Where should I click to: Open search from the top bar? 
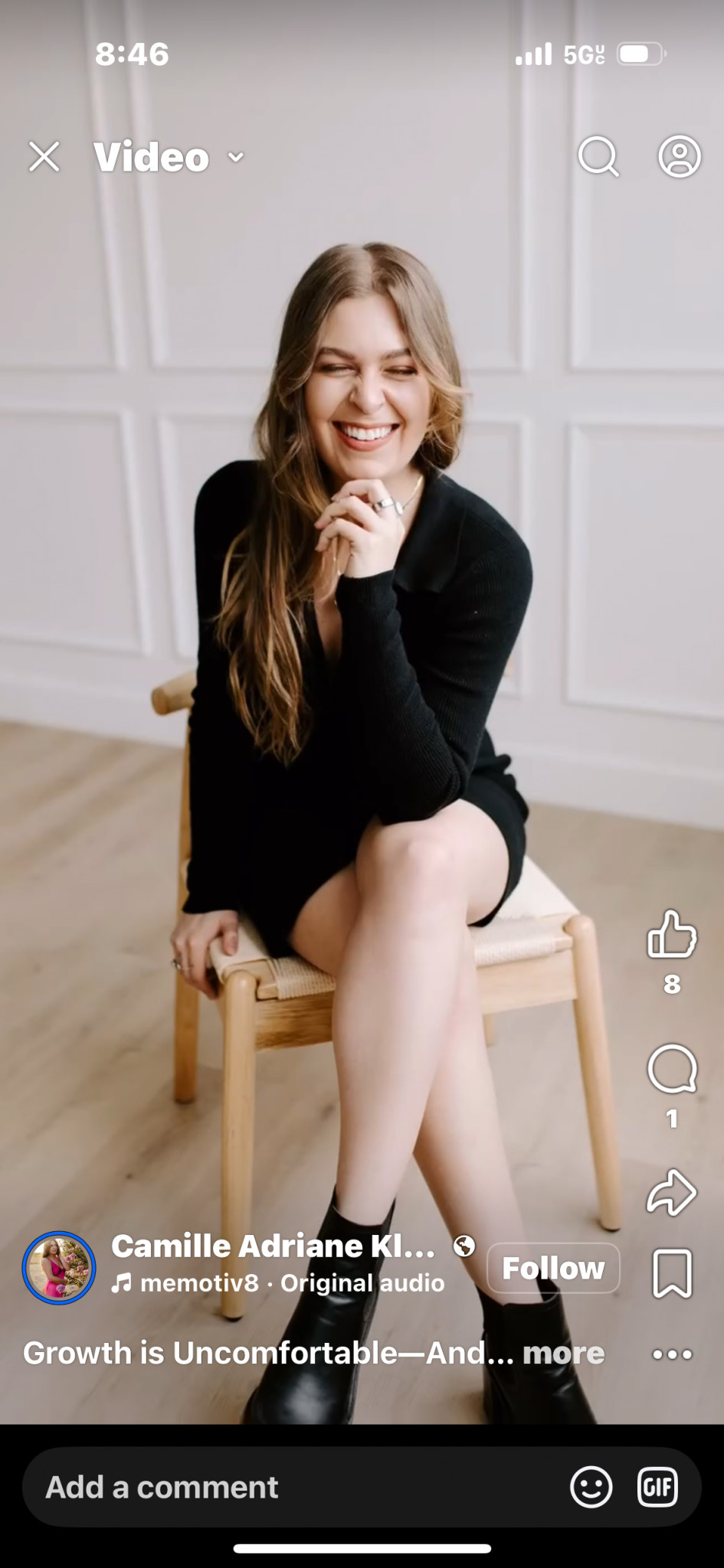point(598,157)
